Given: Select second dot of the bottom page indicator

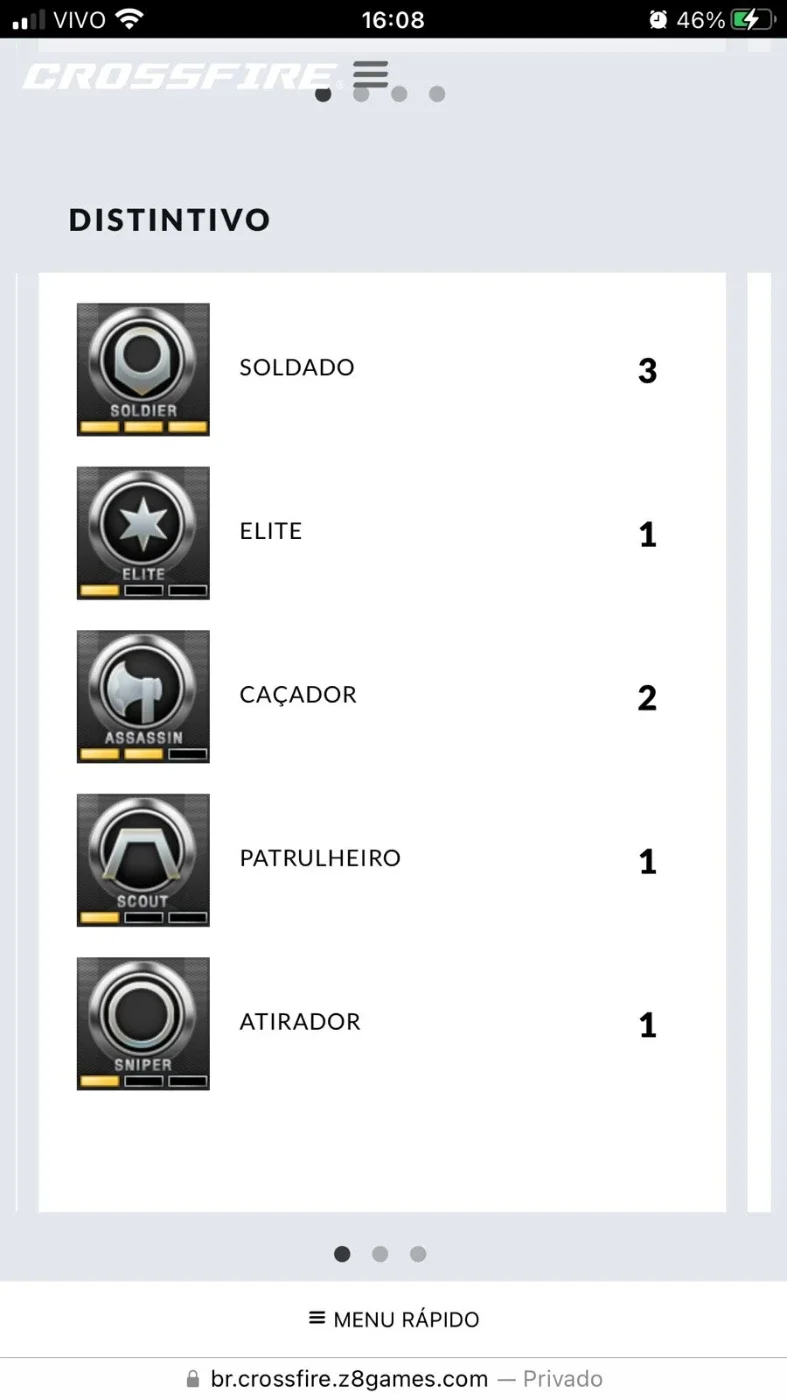Looking at the screenshot, I should (x=380, y=1254).
